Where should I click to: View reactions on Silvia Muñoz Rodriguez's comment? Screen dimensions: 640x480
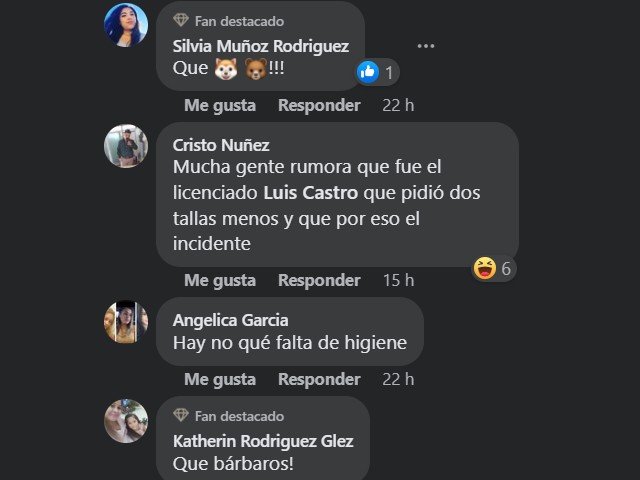point(377,72)
